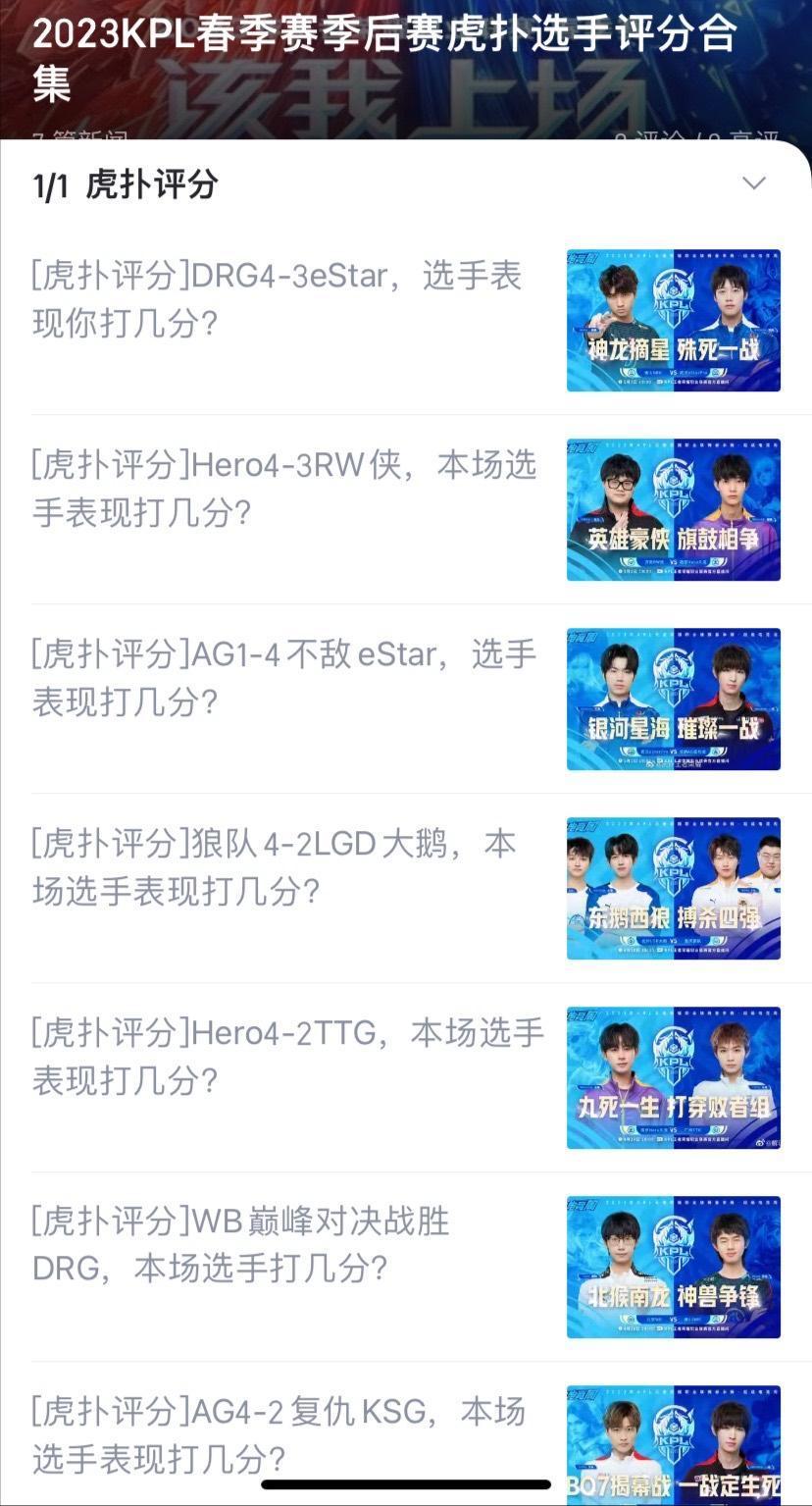Collapse the 虎扑评分 section via its chevron
This screenshot has height=1506, width=812.
tap(754, 182)
